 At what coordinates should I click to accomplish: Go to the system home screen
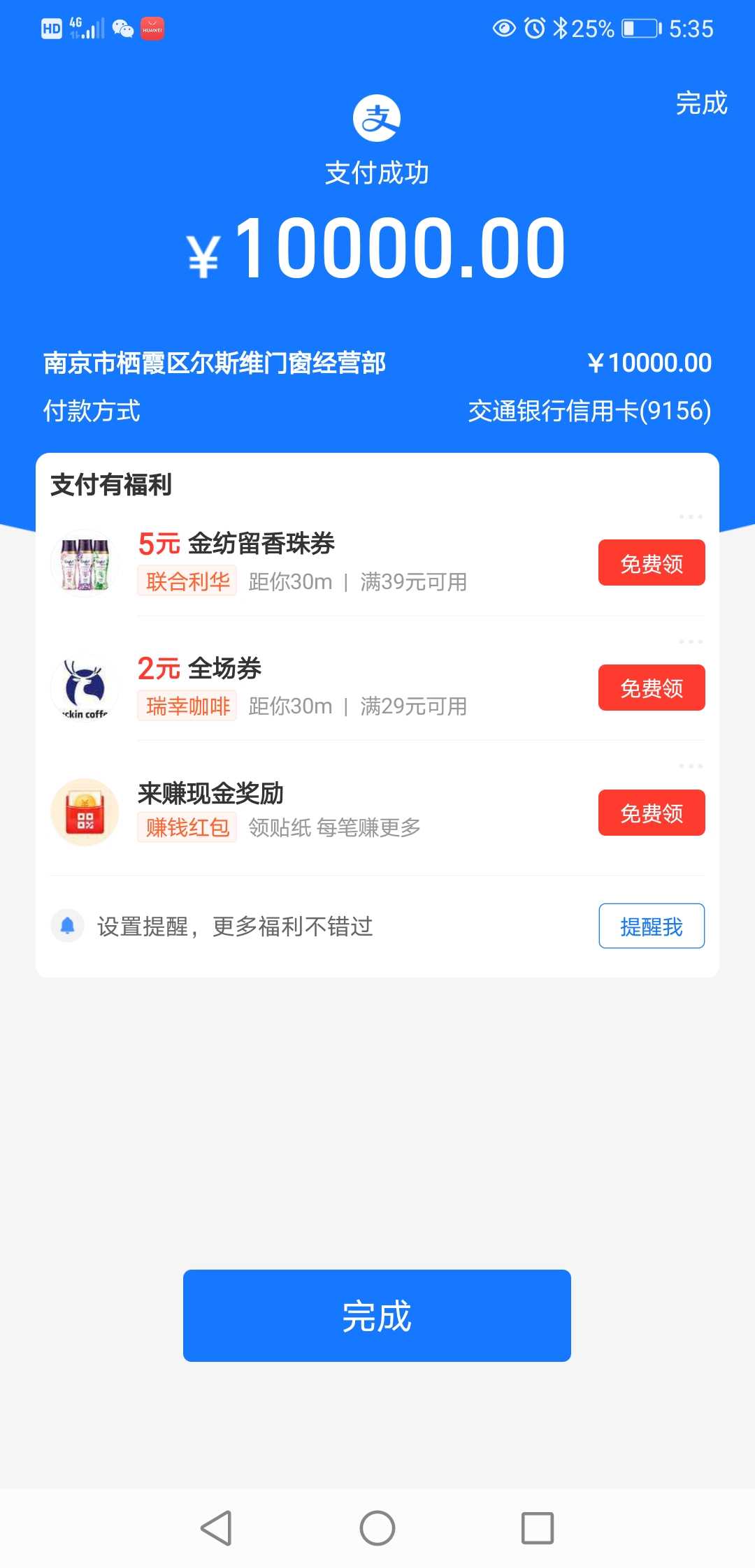tap(377, 1527)
